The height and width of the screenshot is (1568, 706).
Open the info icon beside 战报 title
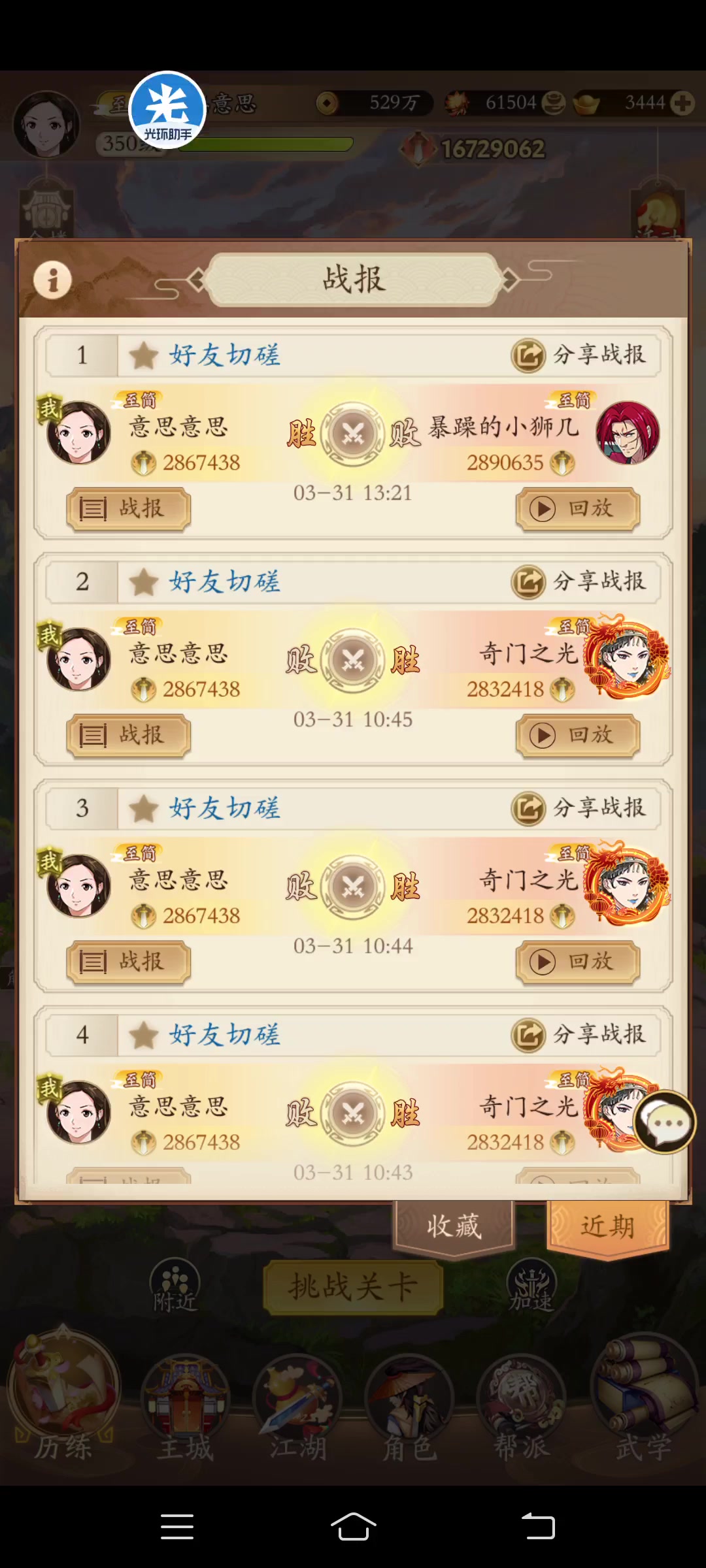point(53,280)
